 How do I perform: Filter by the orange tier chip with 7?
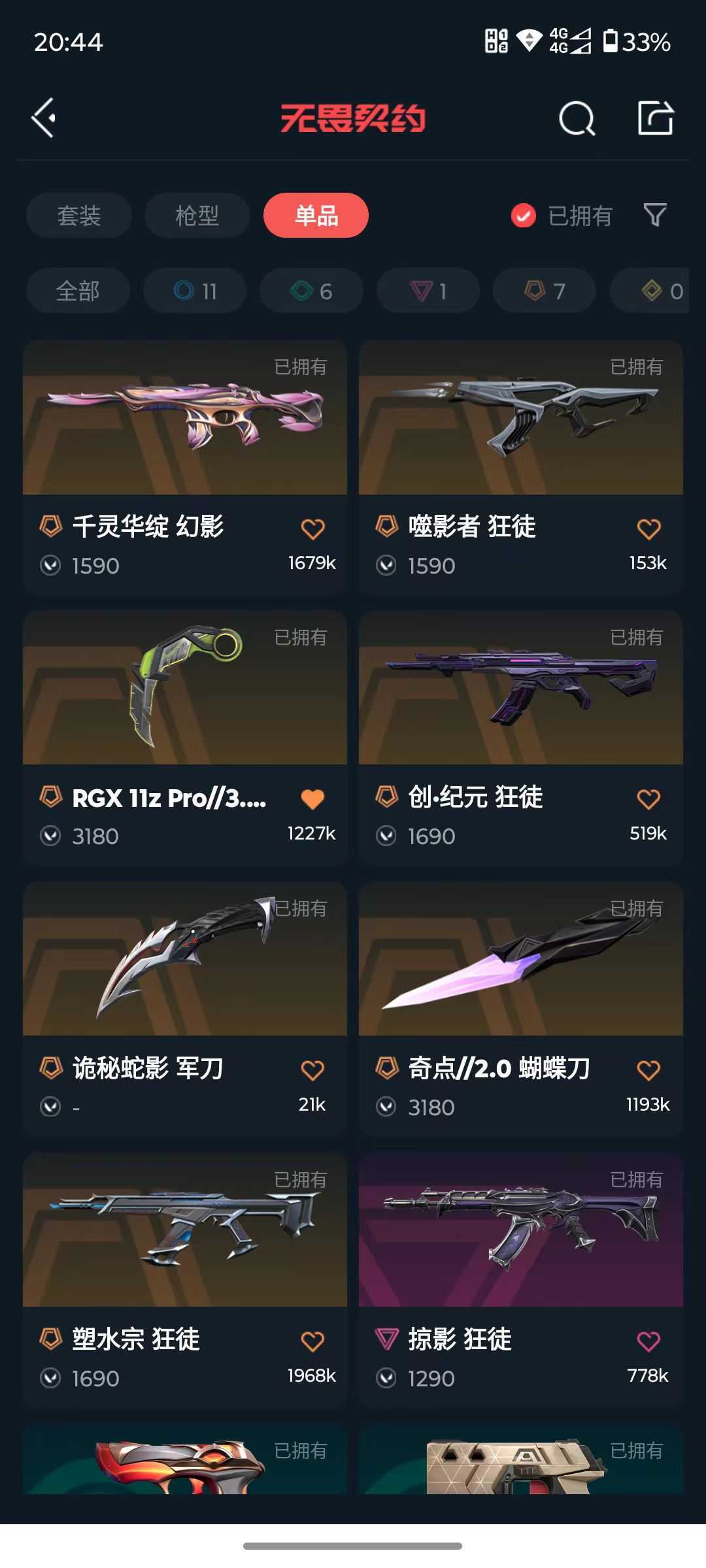coord(545,291)
